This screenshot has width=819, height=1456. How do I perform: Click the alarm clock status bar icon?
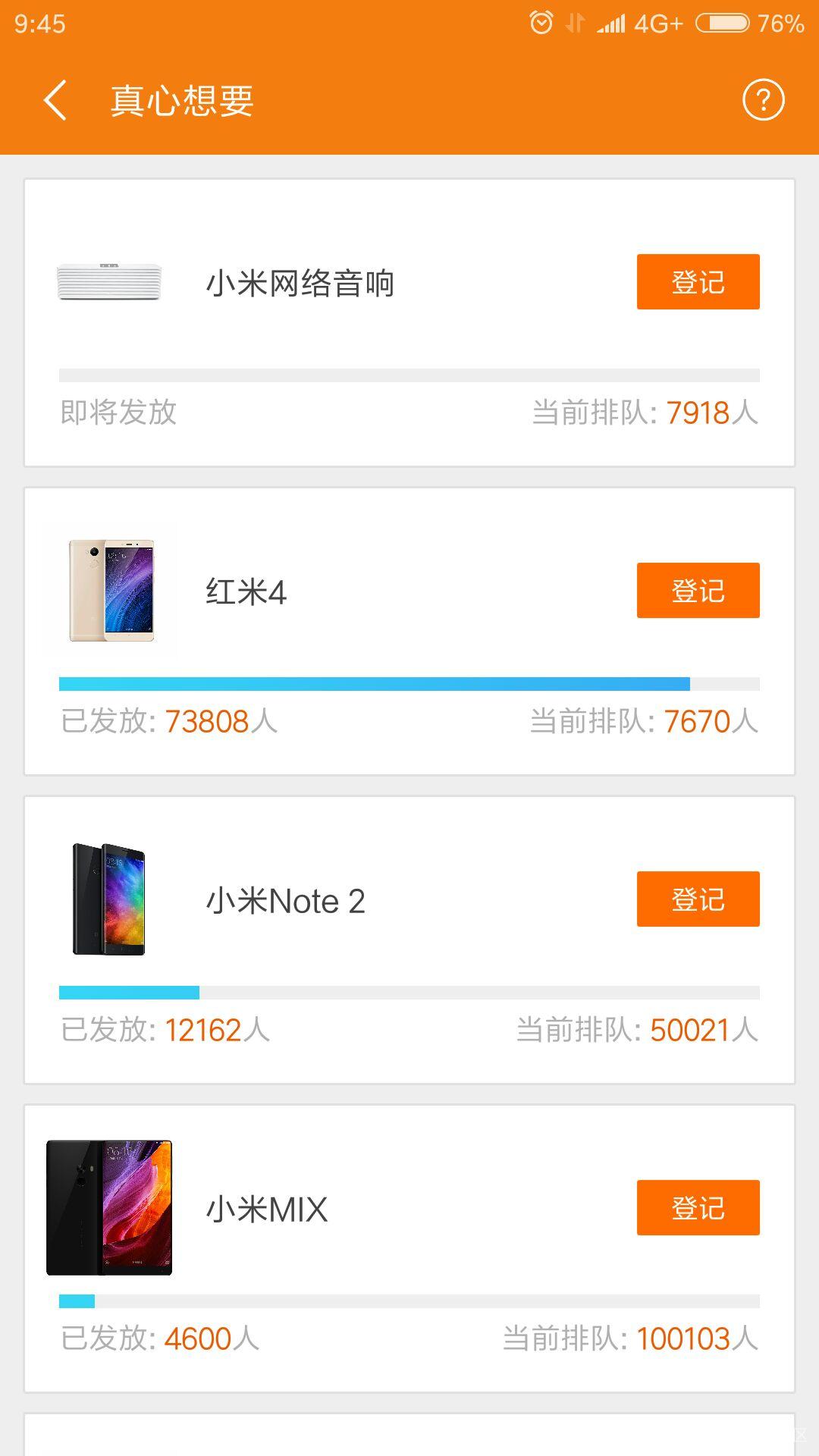click(540, 23)
